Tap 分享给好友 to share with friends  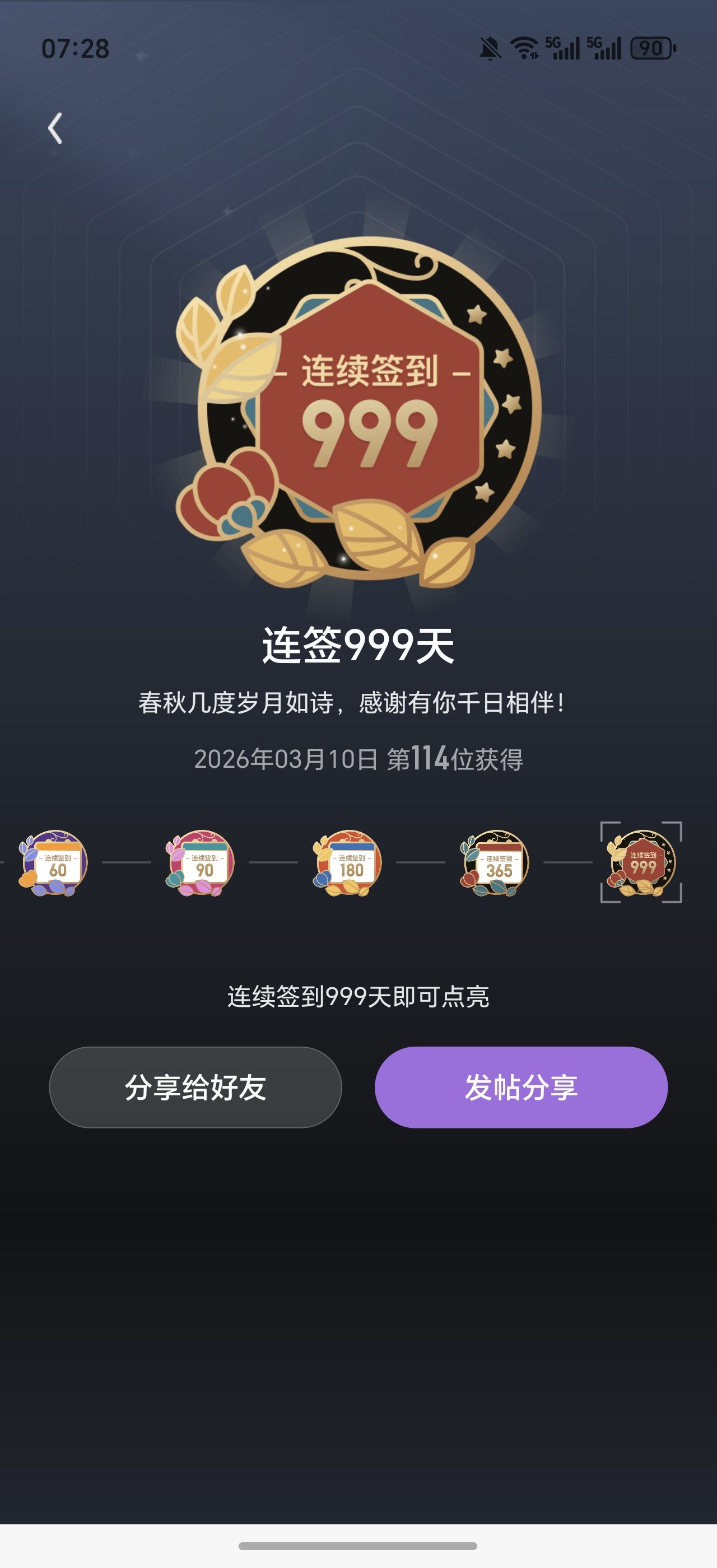(x=195, y=1087)
